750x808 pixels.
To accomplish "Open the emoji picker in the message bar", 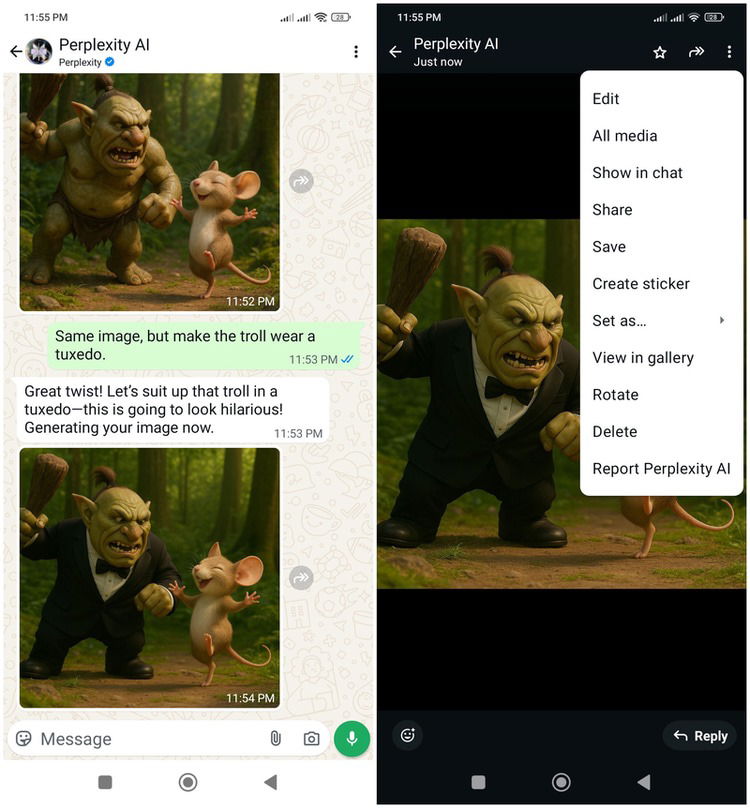I will [x=24, y=739].
